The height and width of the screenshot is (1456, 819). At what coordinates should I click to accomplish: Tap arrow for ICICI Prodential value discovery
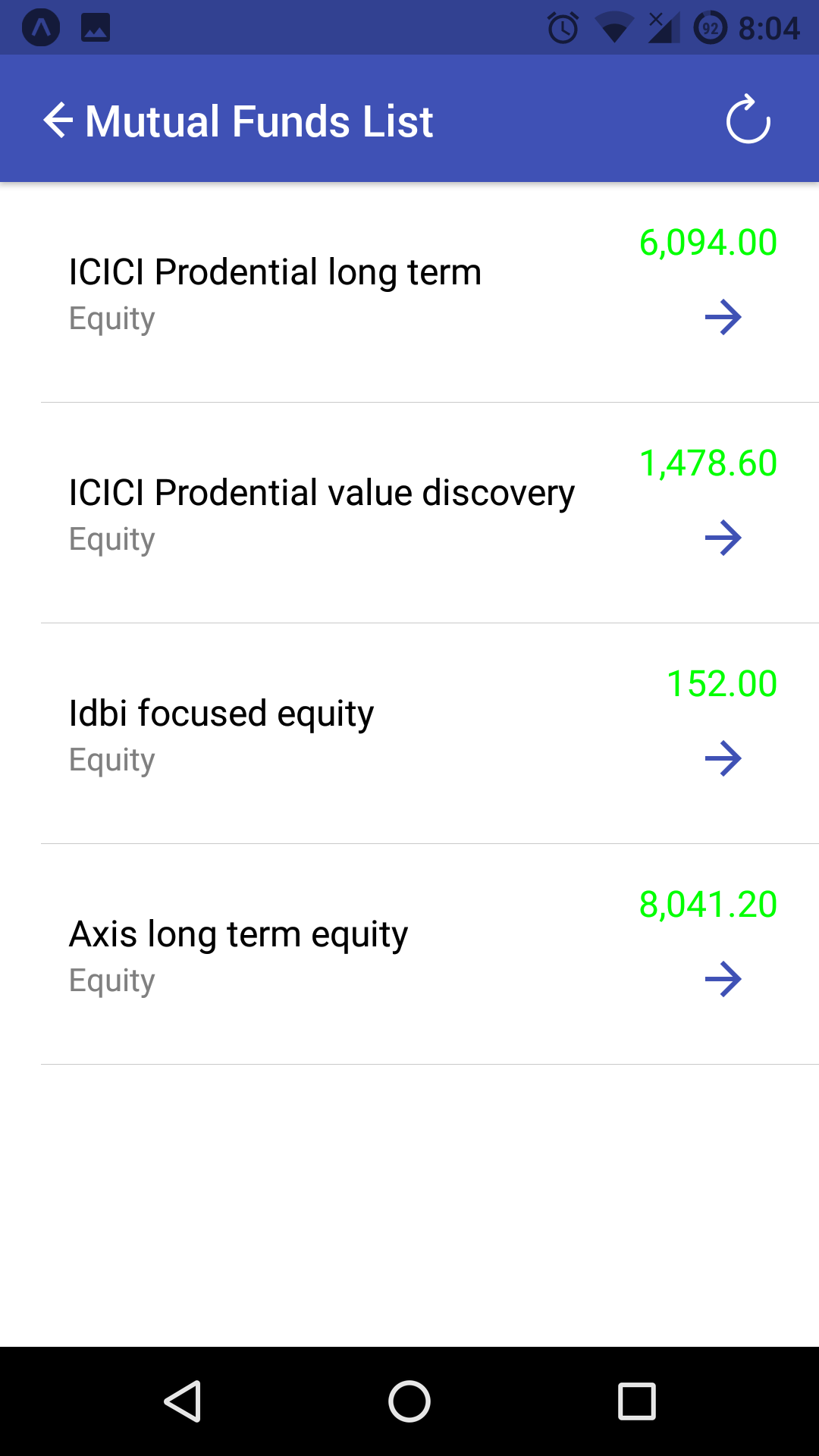[x=723, y=538]
